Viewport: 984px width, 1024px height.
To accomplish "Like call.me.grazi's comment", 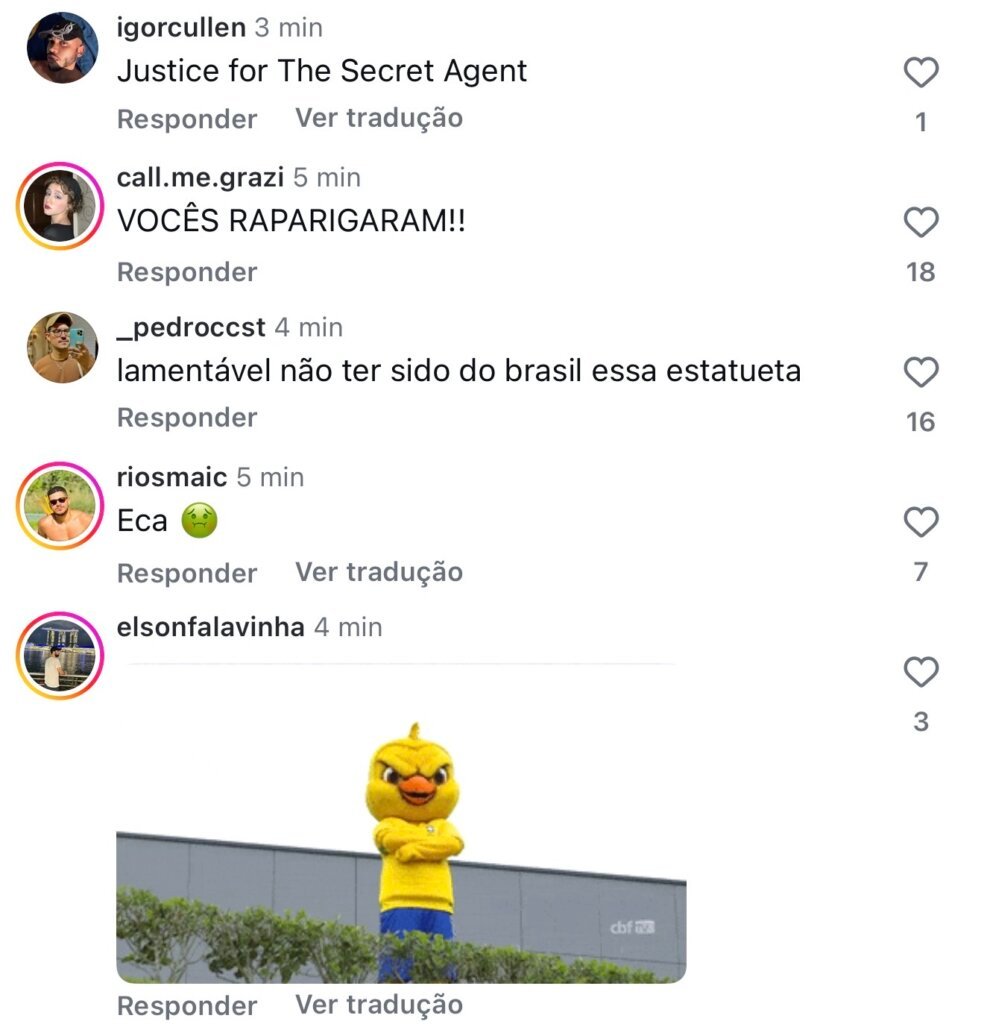I will (x=920, y=223).
